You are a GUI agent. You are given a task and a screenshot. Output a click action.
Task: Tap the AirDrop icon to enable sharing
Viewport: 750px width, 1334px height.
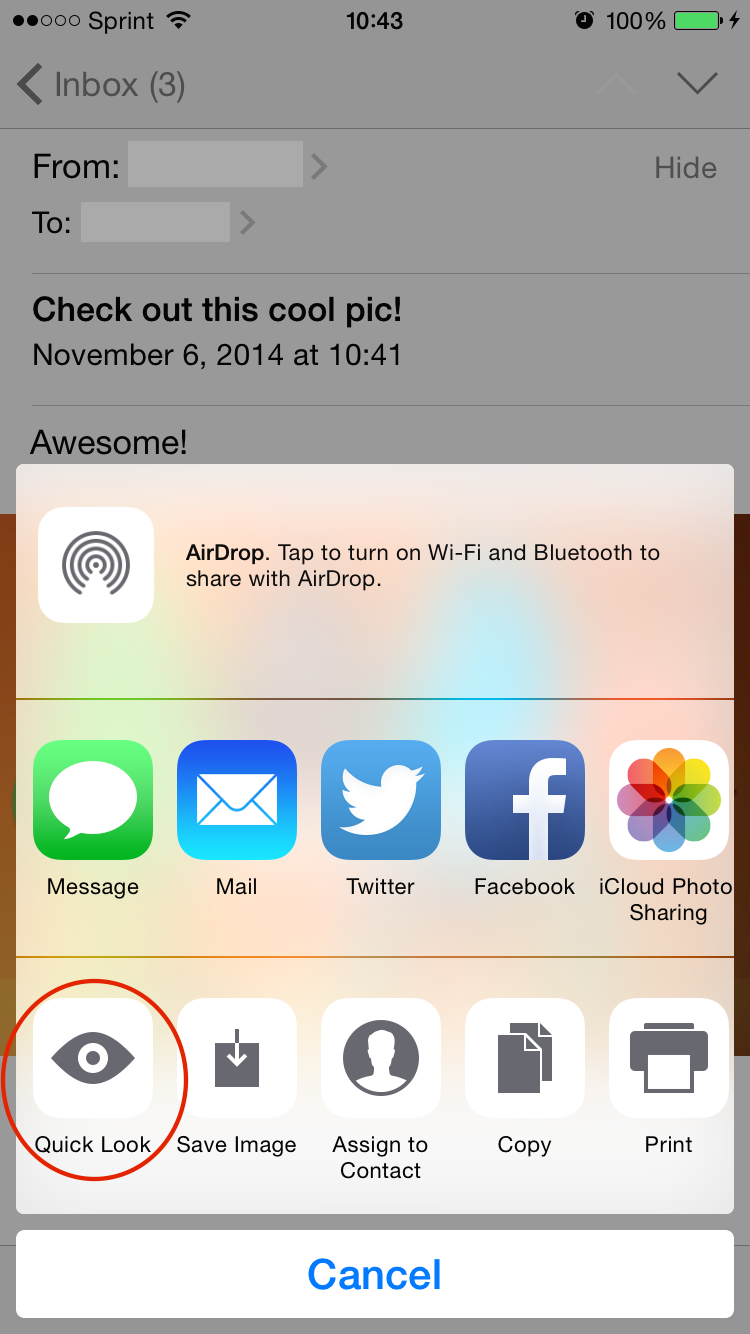[96, 565]
